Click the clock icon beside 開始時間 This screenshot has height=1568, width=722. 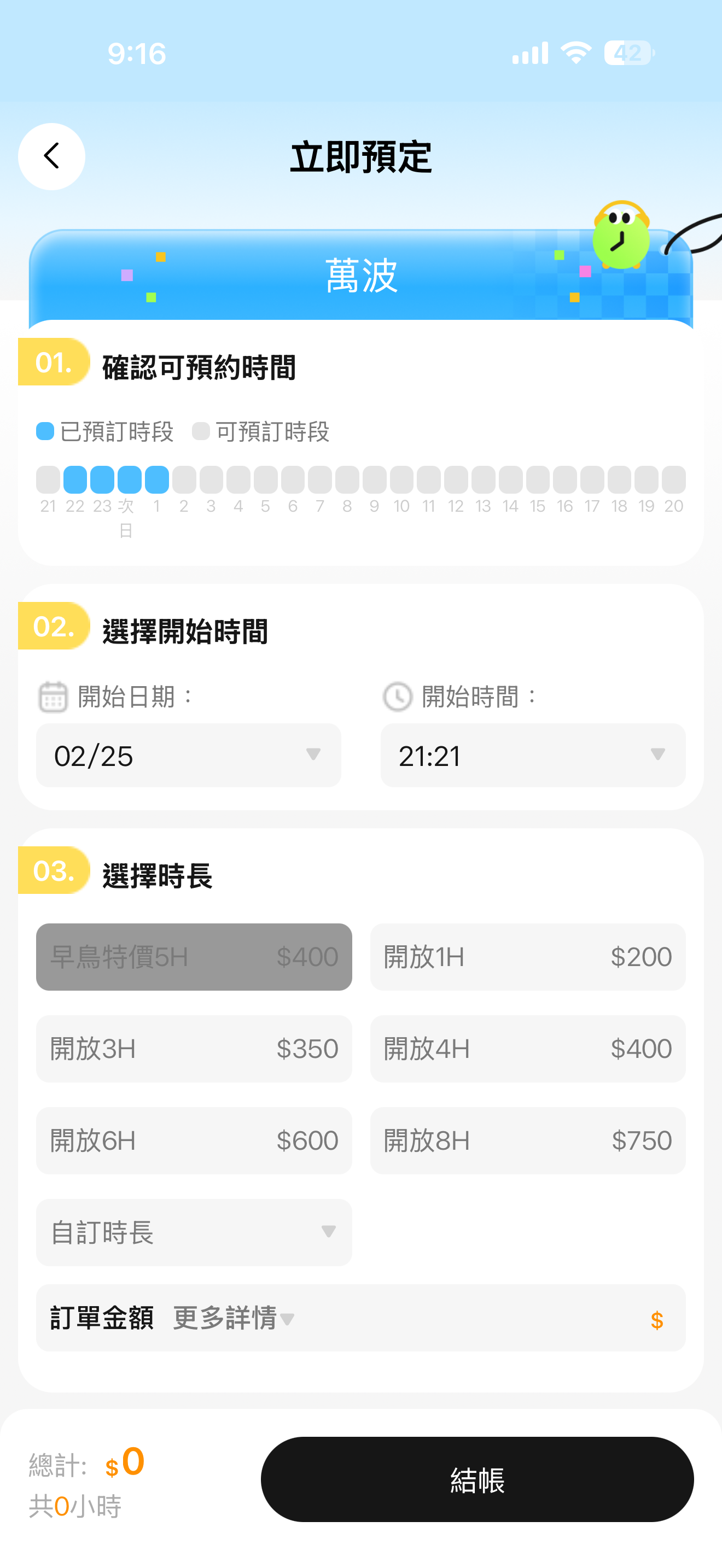pyautogui.click(x=397, y=698)
